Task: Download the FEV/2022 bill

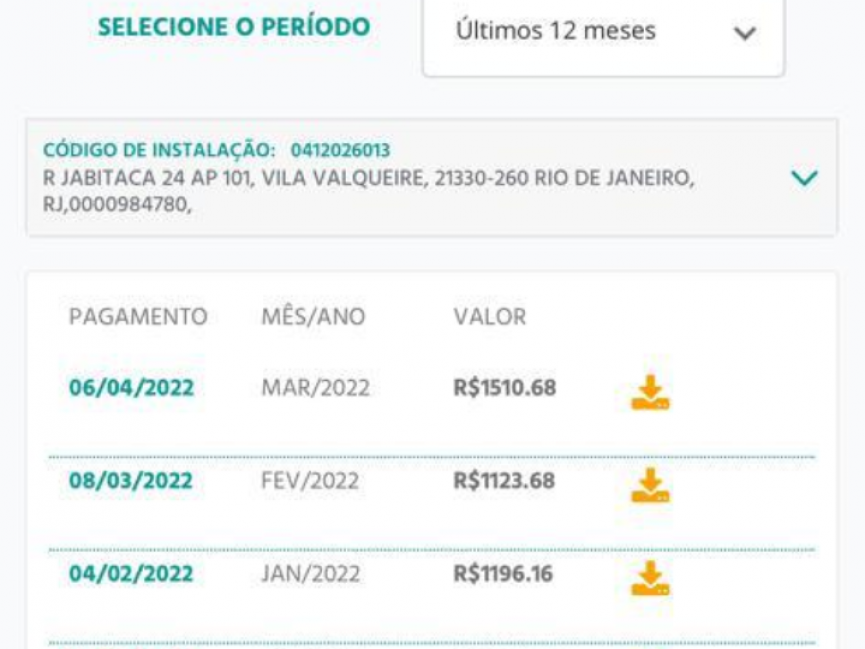Action: click(650, 485)
